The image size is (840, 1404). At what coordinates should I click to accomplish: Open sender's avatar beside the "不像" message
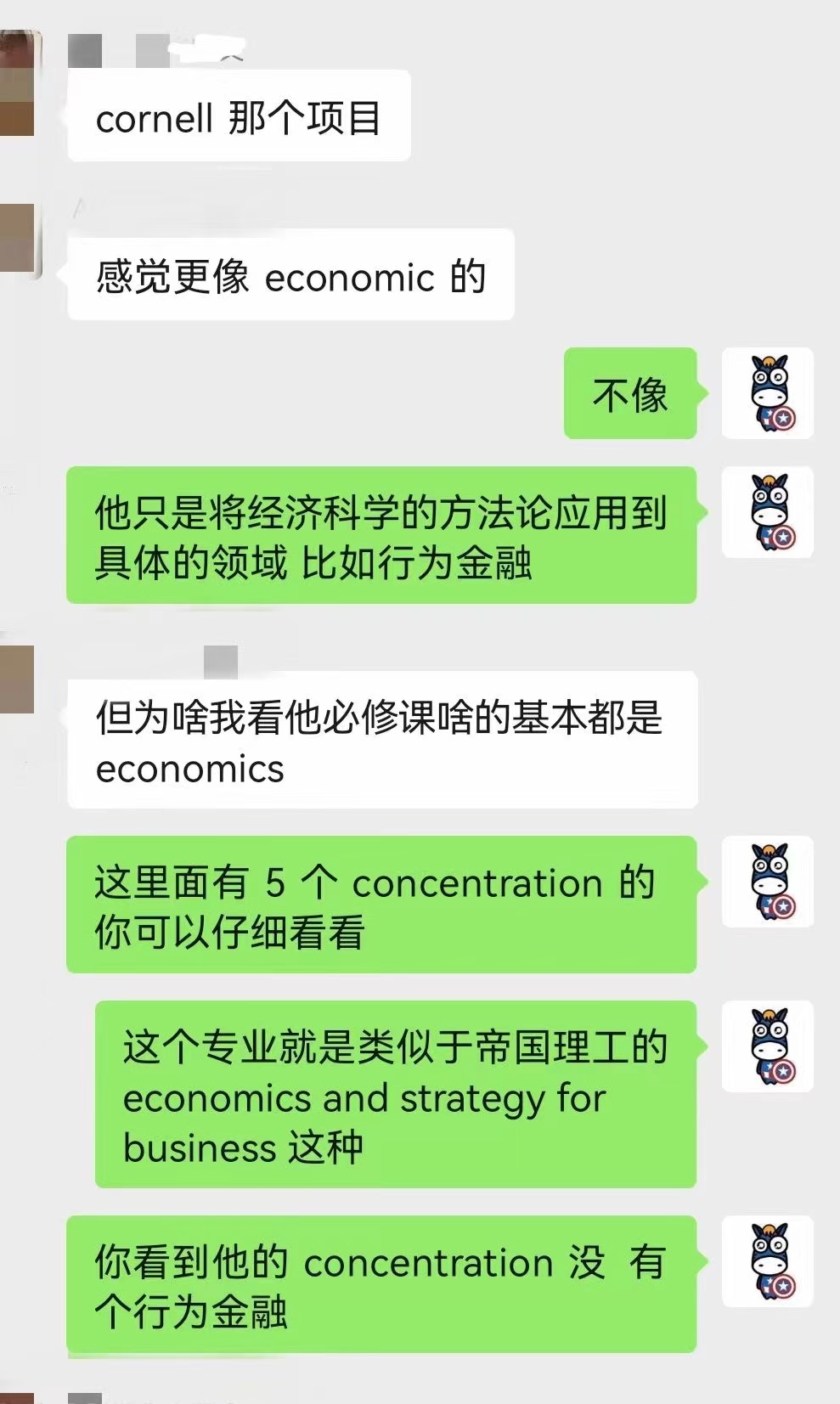point(767,393)
